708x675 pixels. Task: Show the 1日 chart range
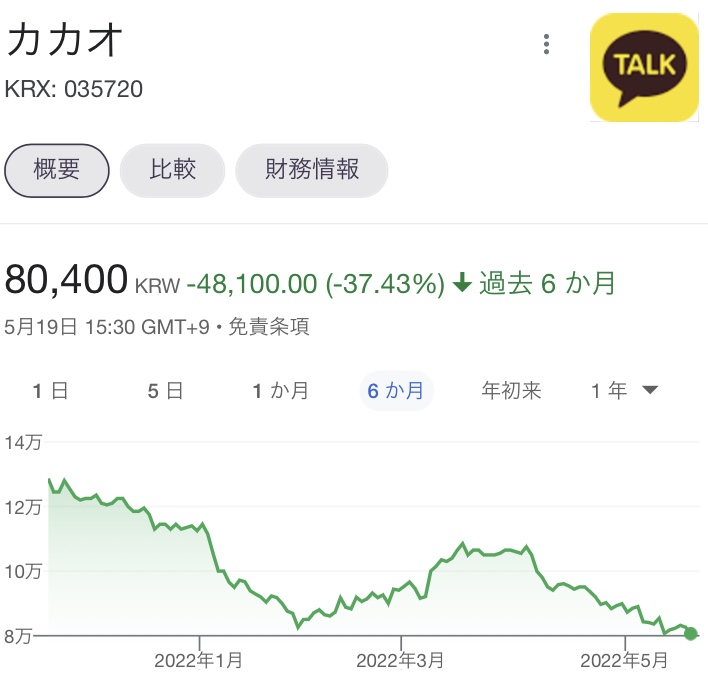(x=50, y=391)
